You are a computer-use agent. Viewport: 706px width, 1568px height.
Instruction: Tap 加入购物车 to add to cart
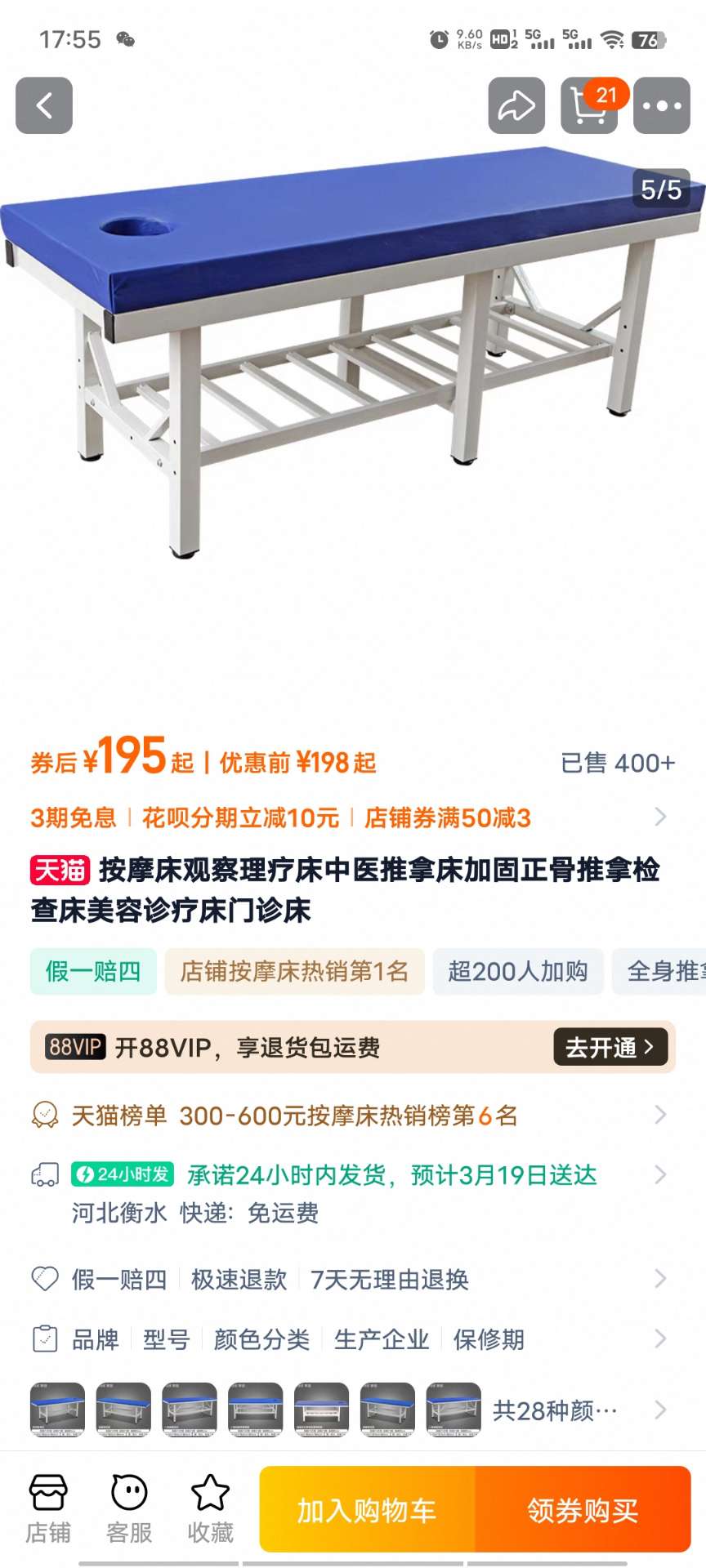(367, 1510)
